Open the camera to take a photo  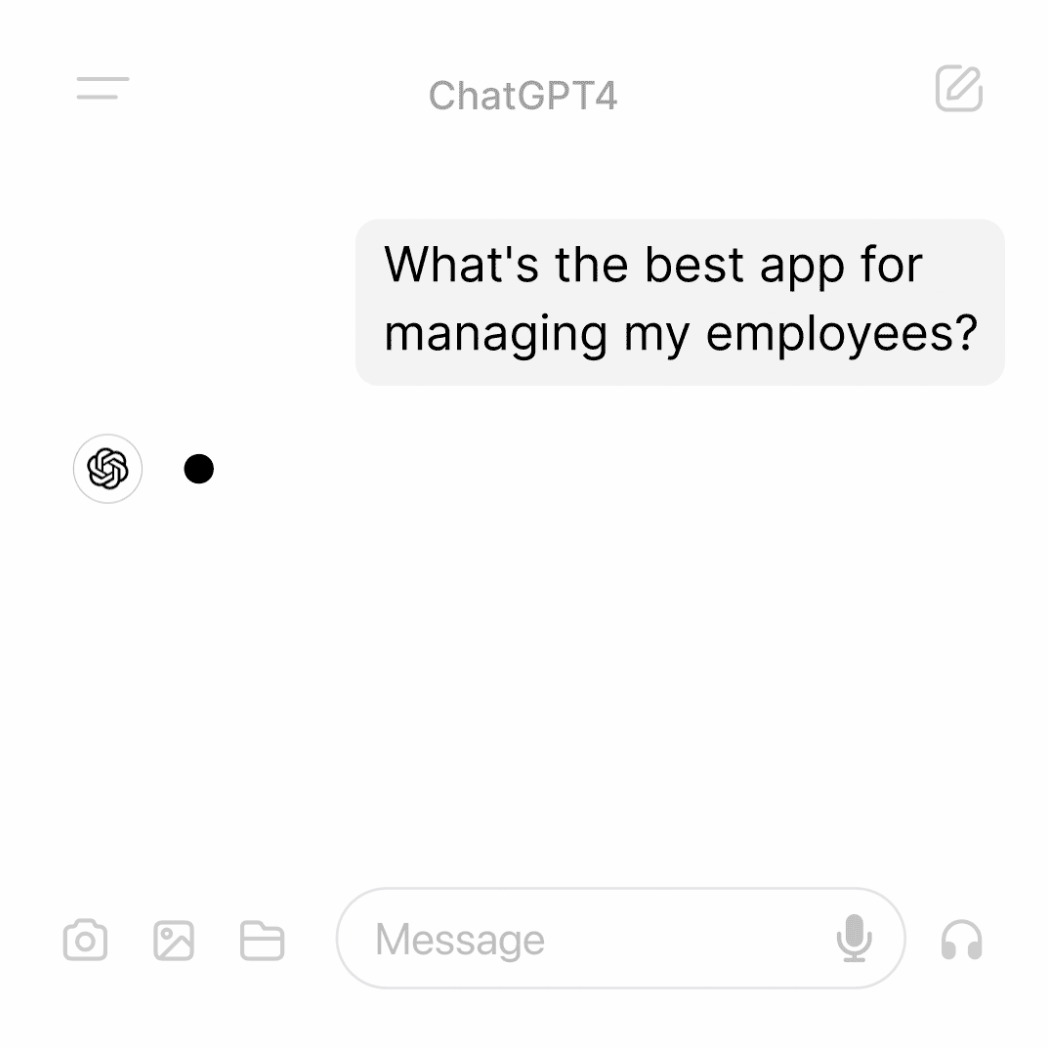click(85, 941)
